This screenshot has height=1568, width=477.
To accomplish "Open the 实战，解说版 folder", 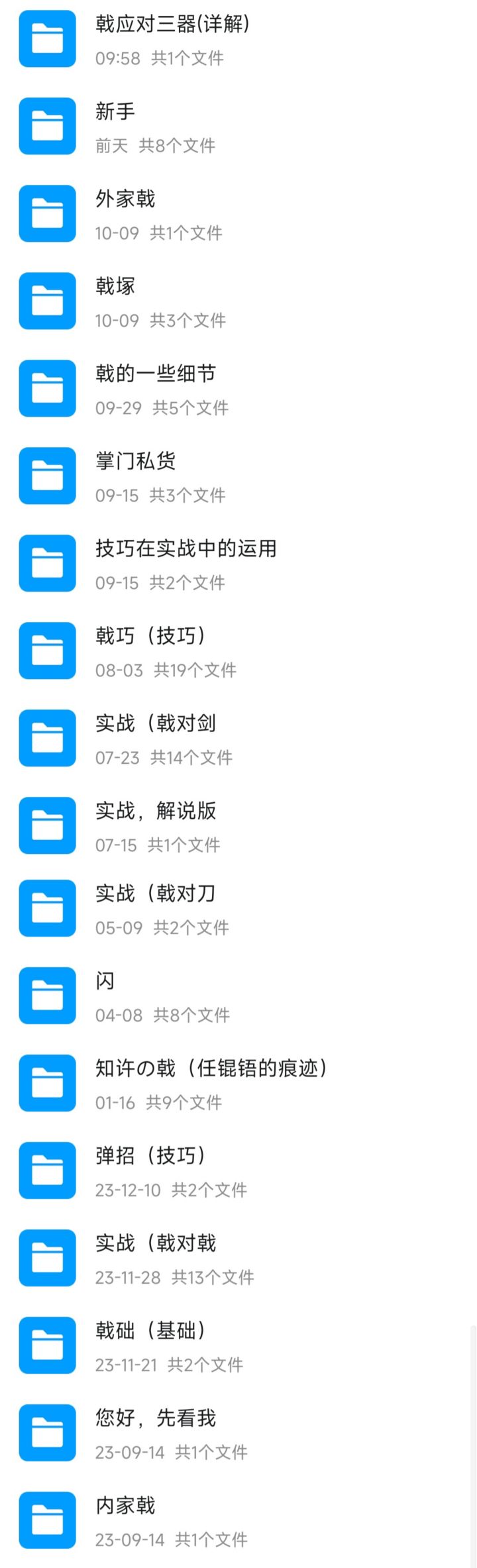I will [x=158, y=826].
